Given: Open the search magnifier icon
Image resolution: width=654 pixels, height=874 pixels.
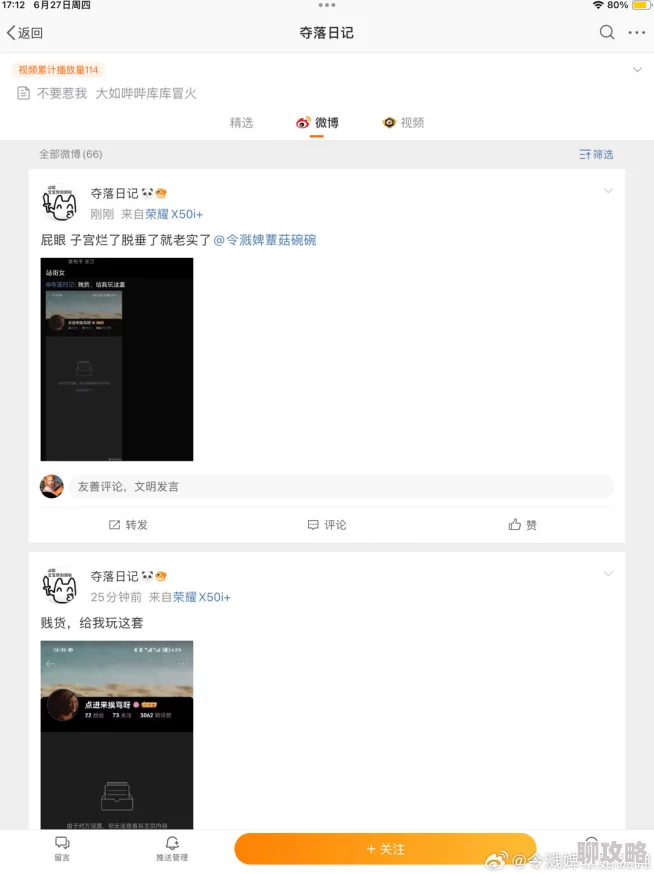Looking at the screenshot, I should [607, 33].
